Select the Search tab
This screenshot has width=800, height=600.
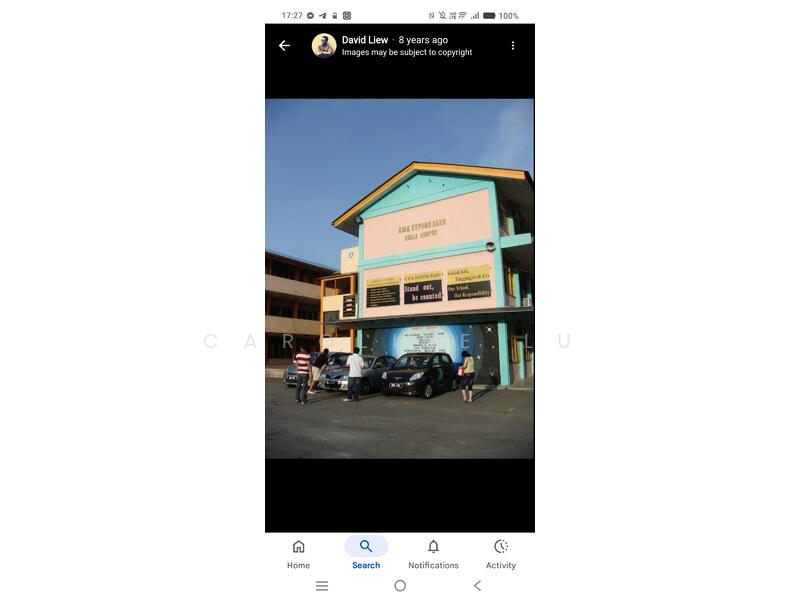(x=366, y=553)
